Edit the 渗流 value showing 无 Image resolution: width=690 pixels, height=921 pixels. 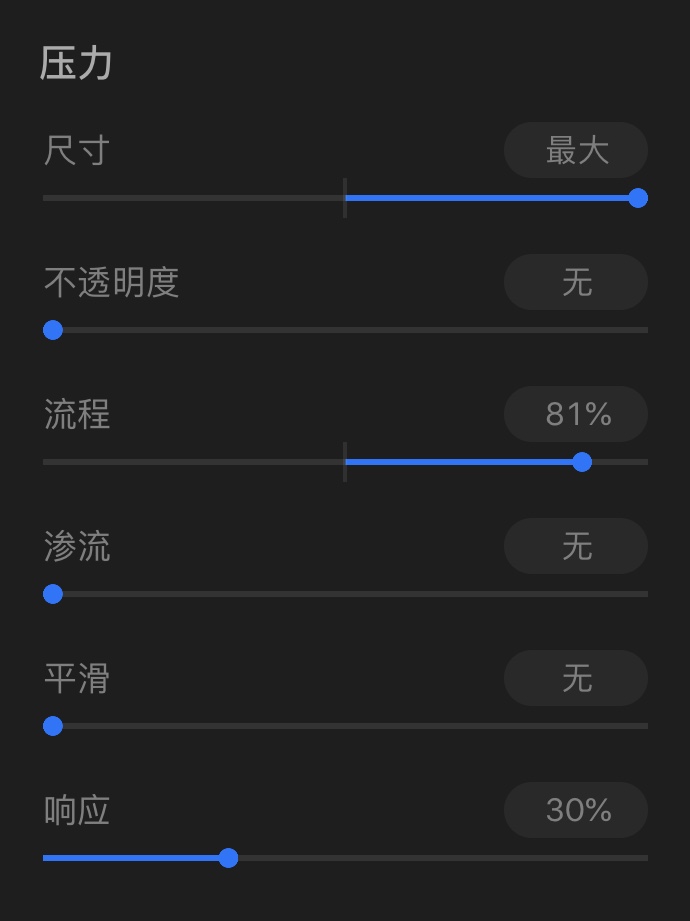576,547
